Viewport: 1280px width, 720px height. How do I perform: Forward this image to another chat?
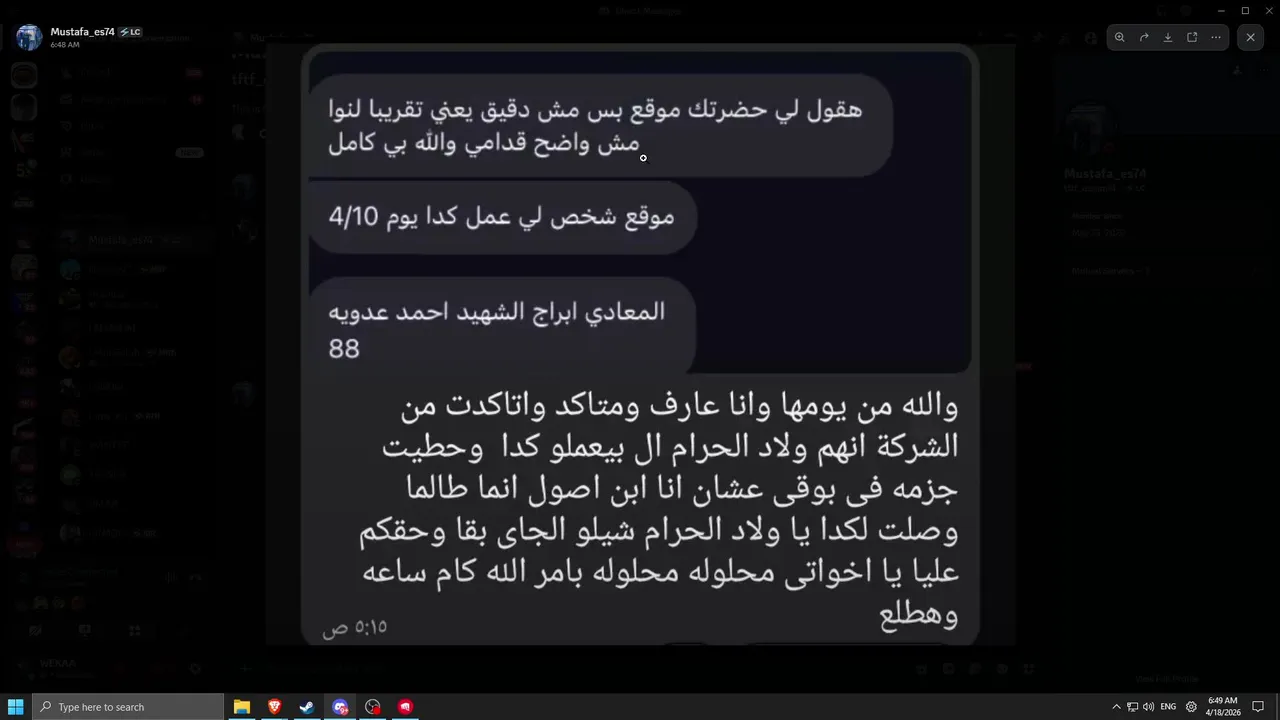1144,37
